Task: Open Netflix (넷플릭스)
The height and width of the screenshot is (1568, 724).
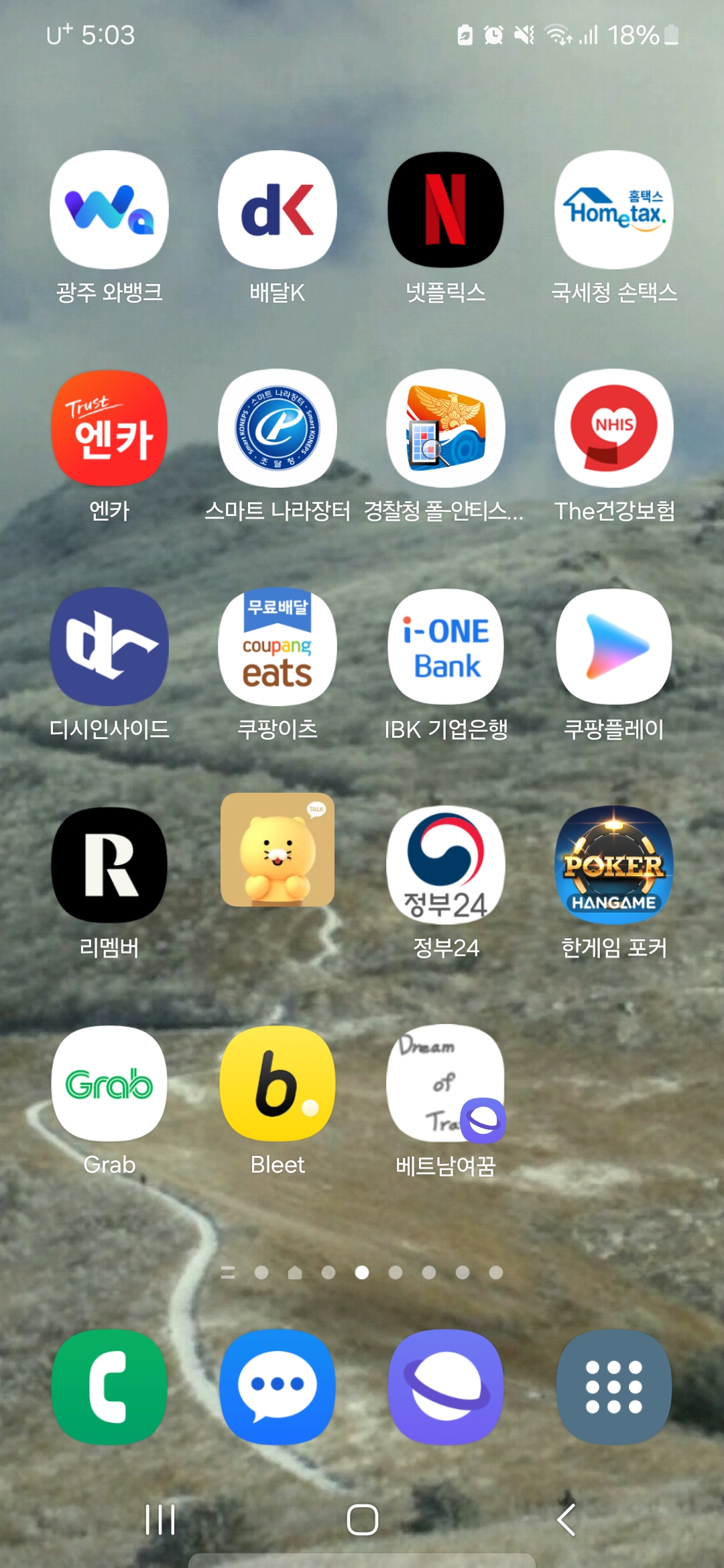Action: 446,210
